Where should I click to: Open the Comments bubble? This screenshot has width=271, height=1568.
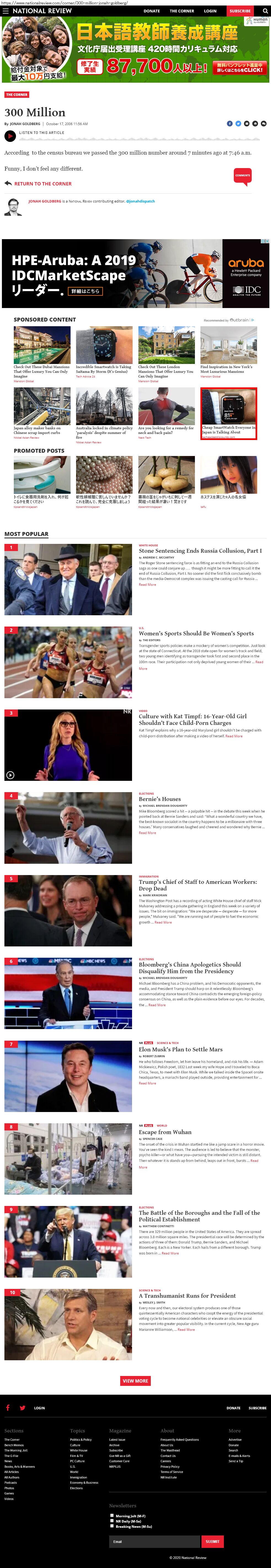point(242,175)
